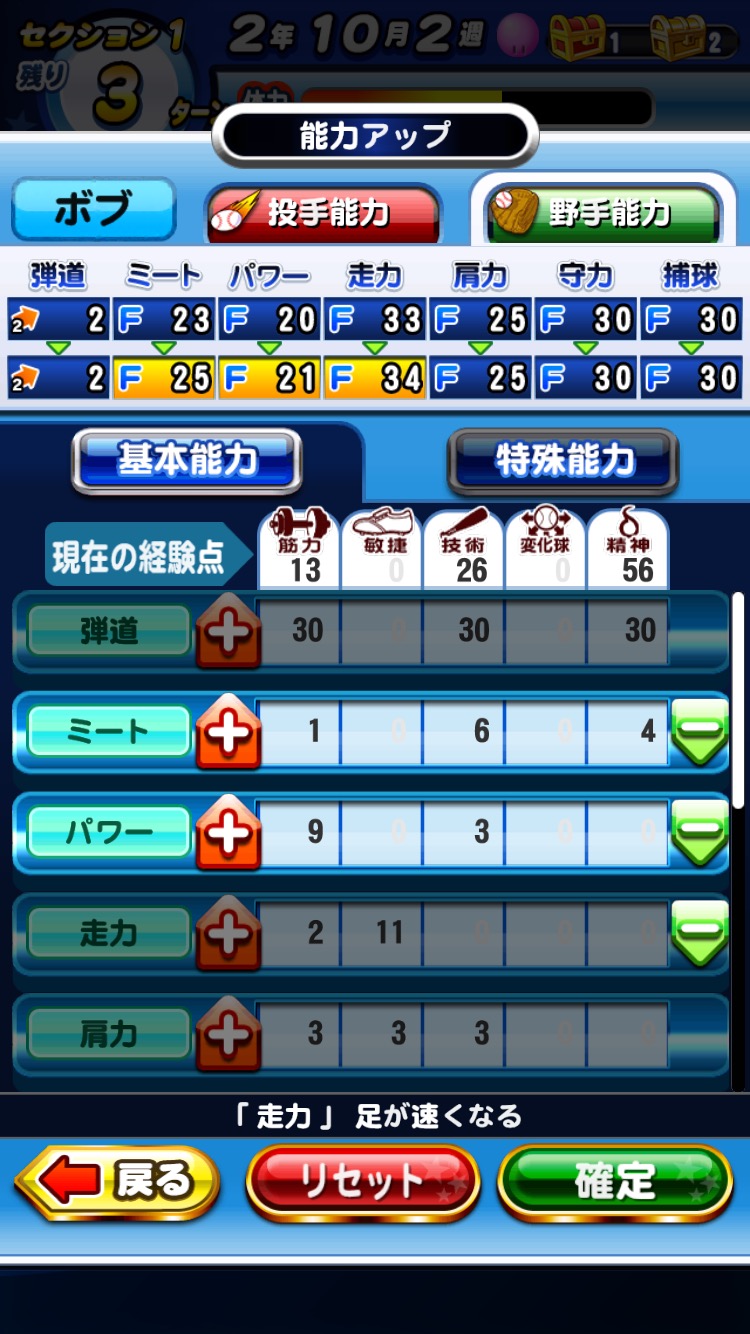750x1334 pixels.
Task: Tap the ボブ player button
Action: (93, 209)
